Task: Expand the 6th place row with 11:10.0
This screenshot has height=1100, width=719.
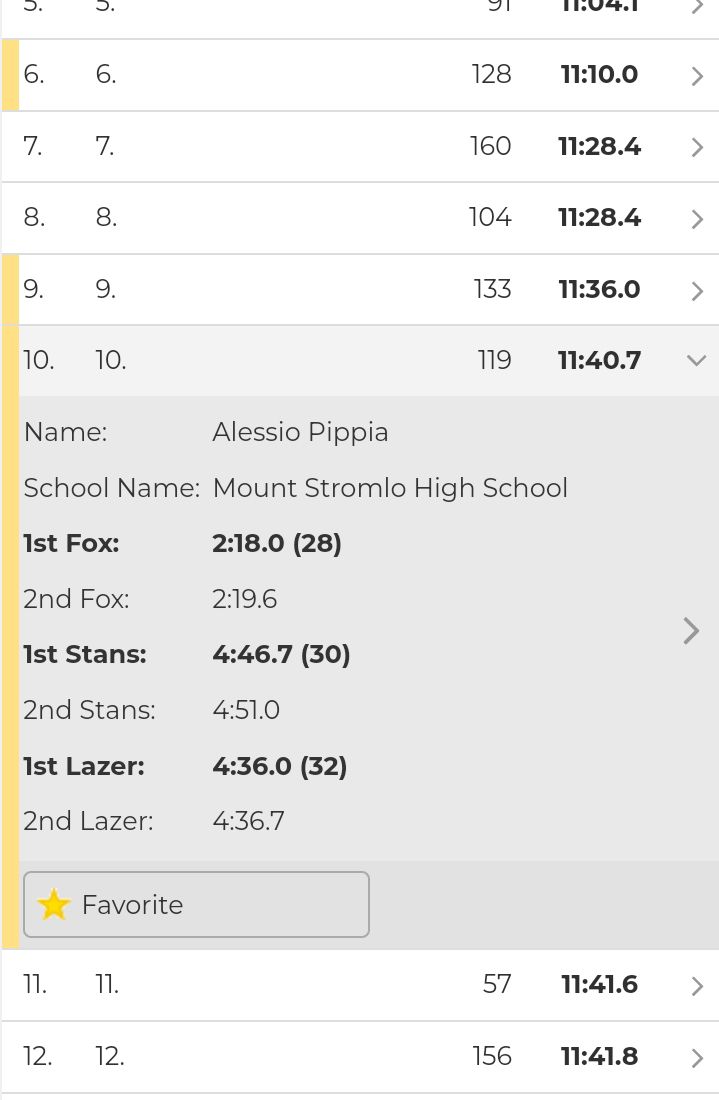Action: (697, 76)
